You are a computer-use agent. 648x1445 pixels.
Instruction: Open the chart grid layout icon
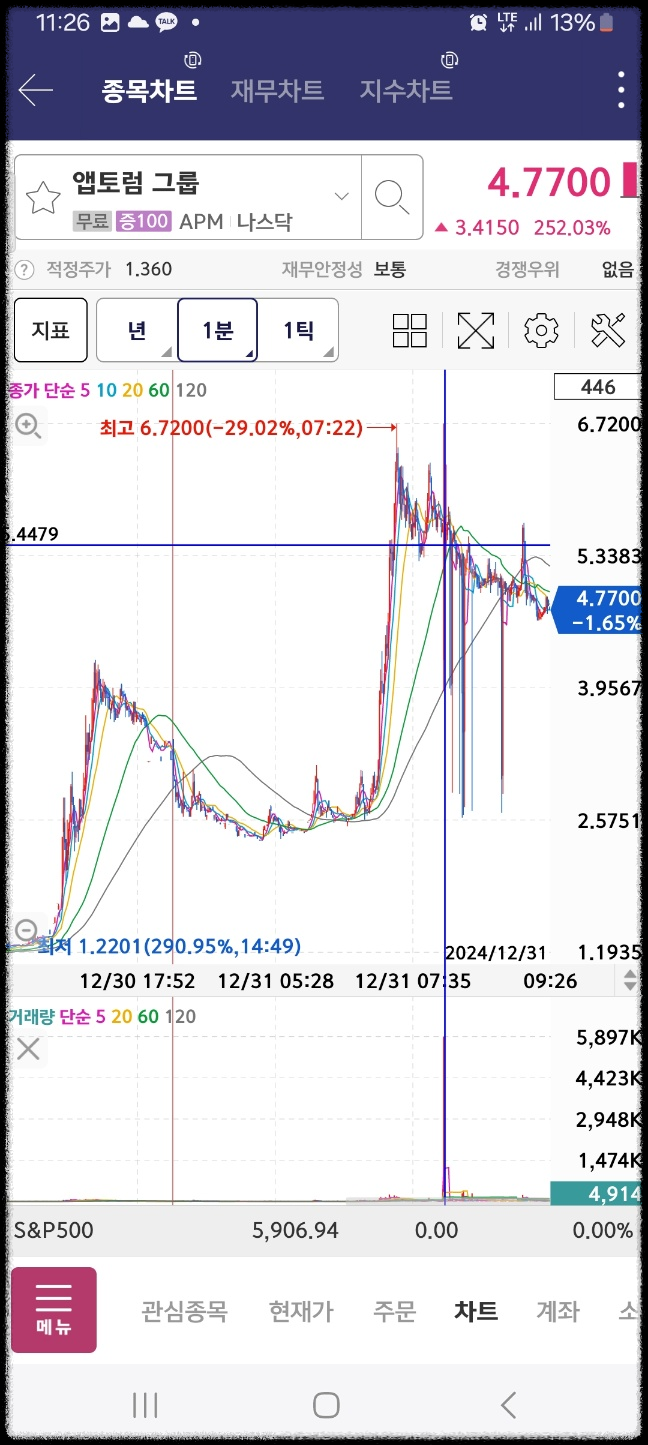click(x=410, y=330)
